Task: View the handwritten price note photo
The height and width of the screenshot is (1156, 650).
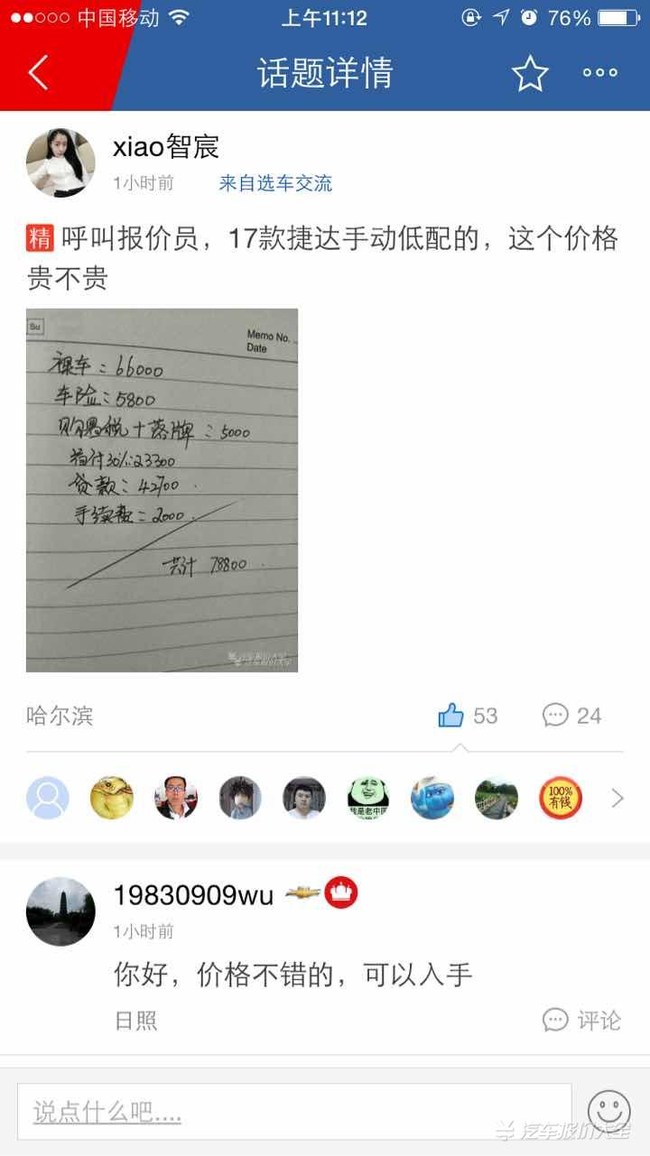Action: coord(162,490)
